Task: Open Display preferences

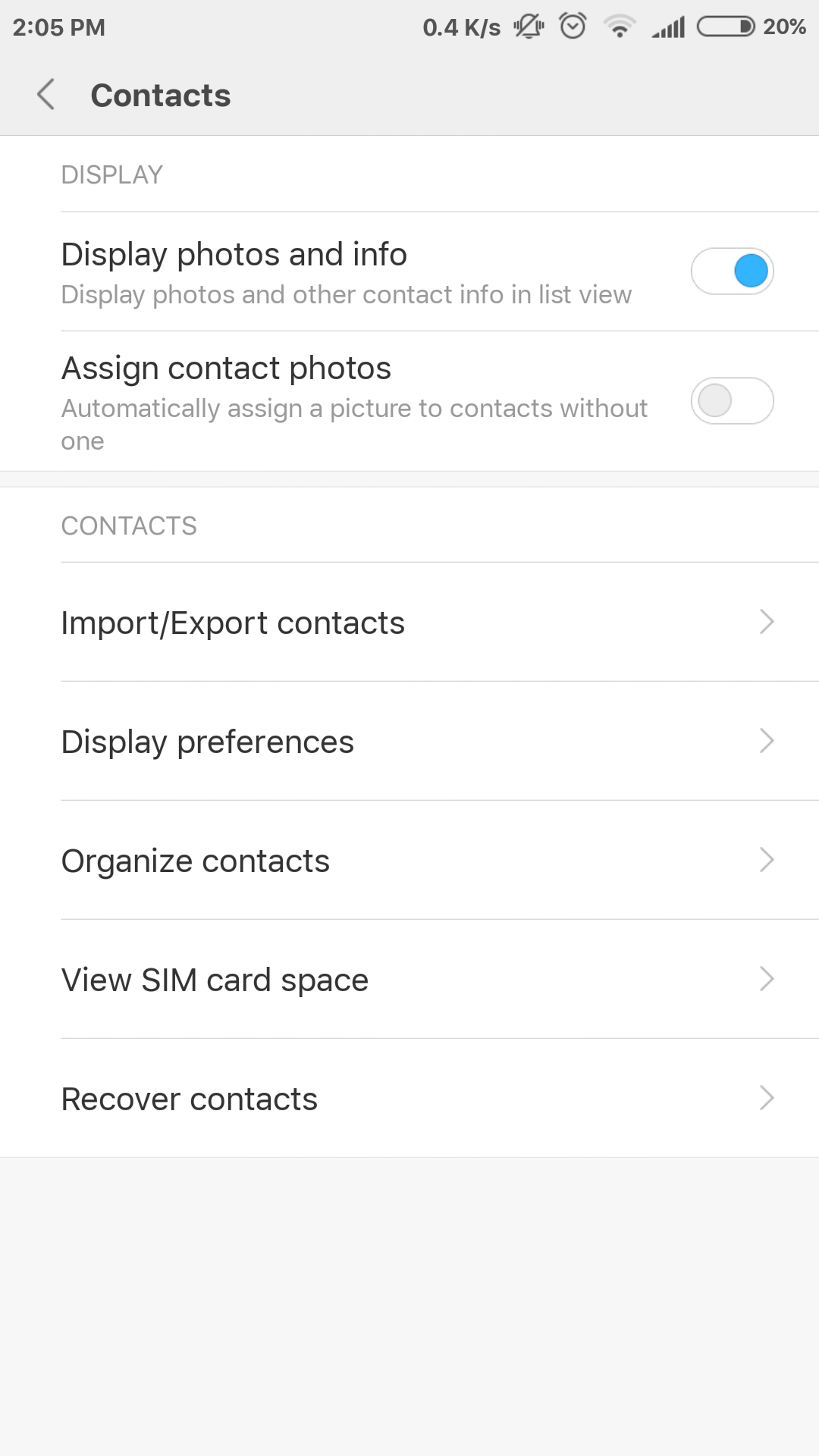Action: click(x=409, y=742)
